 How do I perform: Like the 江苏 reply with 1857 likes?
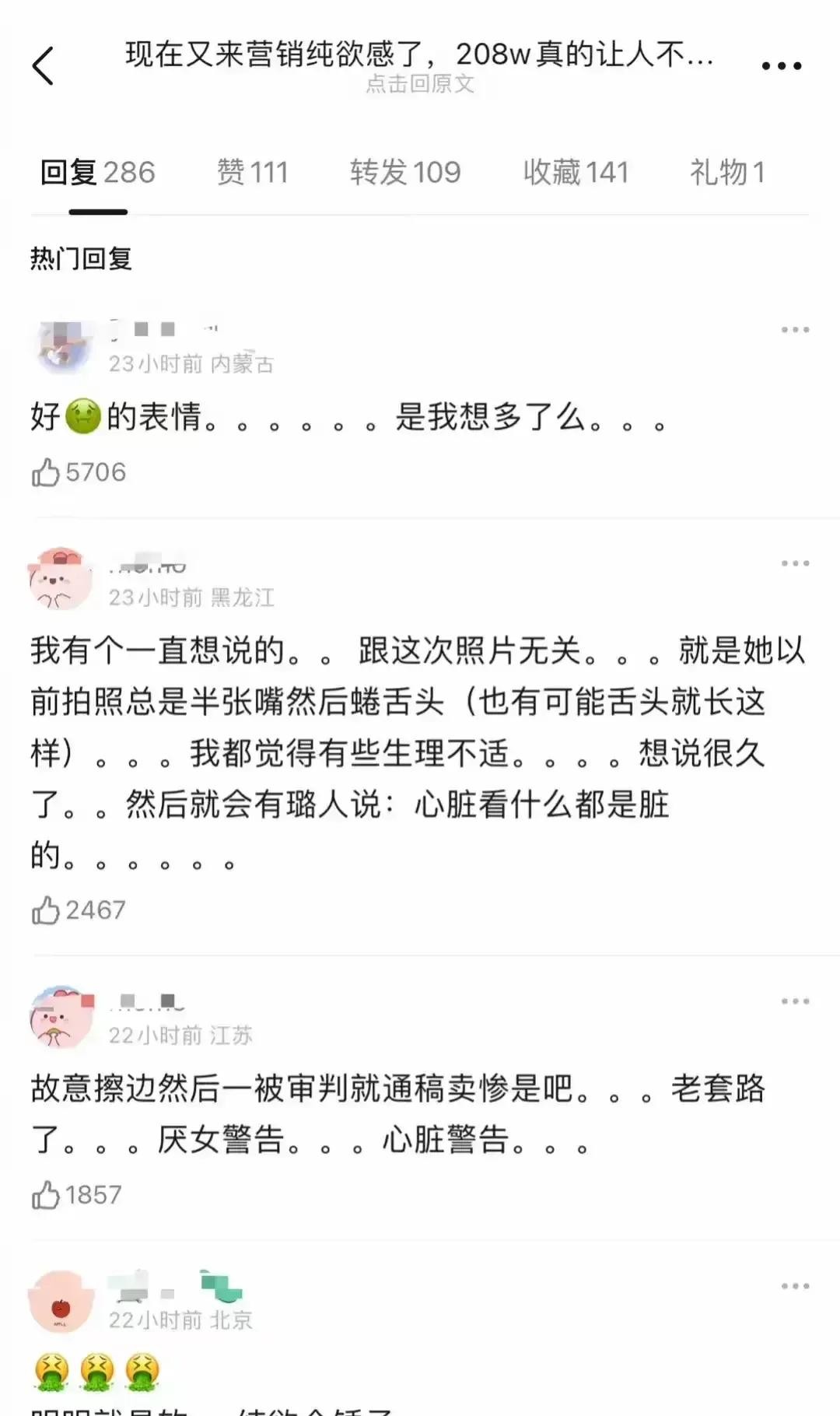pos(46,1195)
